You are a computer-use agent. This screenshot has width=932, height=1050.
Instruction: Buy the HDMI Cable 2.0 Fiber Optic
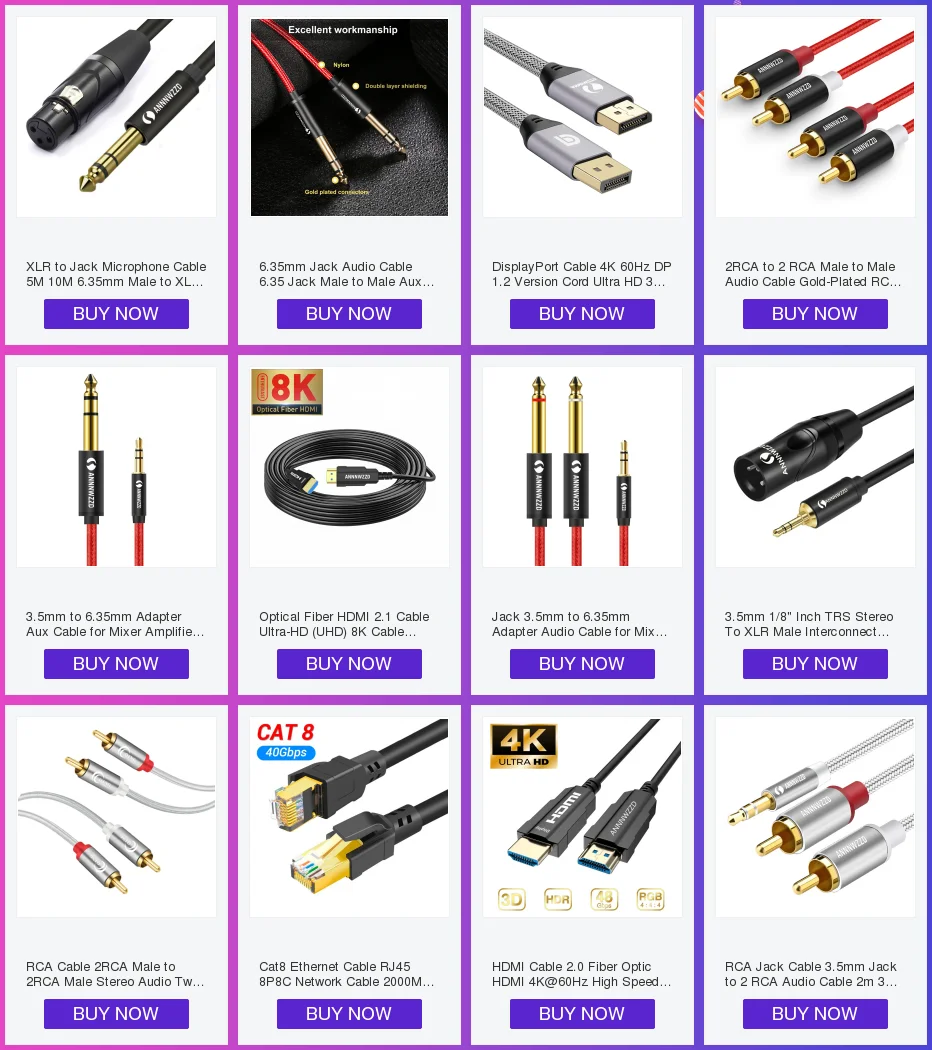[x=582, y=1014]
